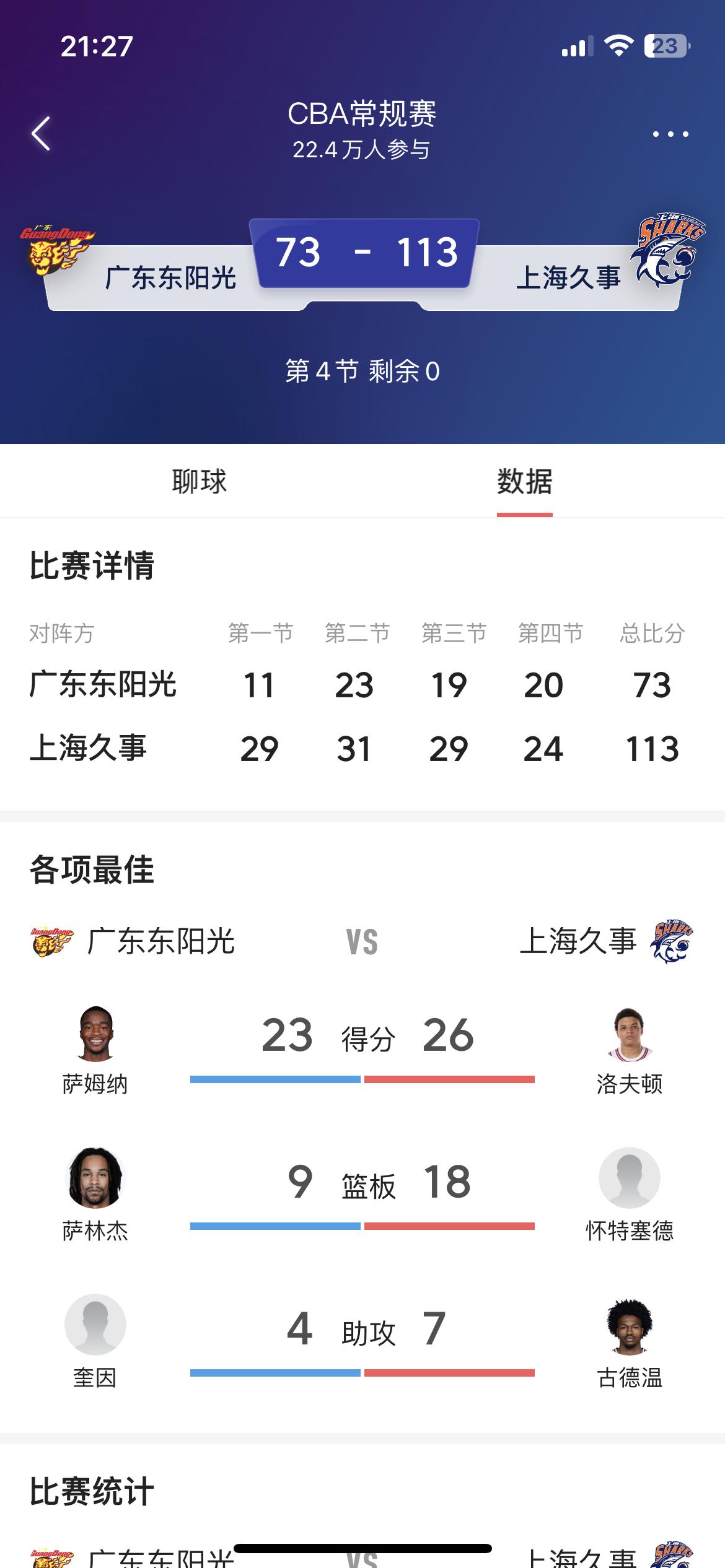725x1568 pixels.
Task: Select the 数据 tab
Action: coord(525,483)
